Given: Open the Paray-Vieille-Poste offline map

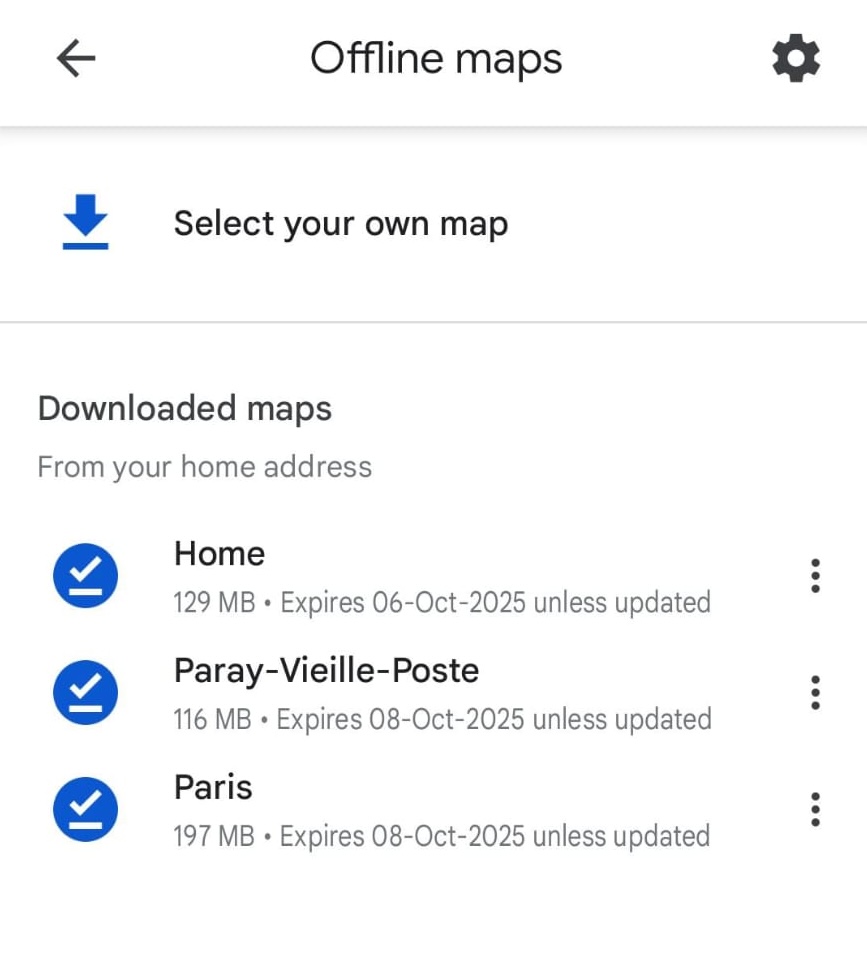Looking at the screenshot, I should coord(400,692).
